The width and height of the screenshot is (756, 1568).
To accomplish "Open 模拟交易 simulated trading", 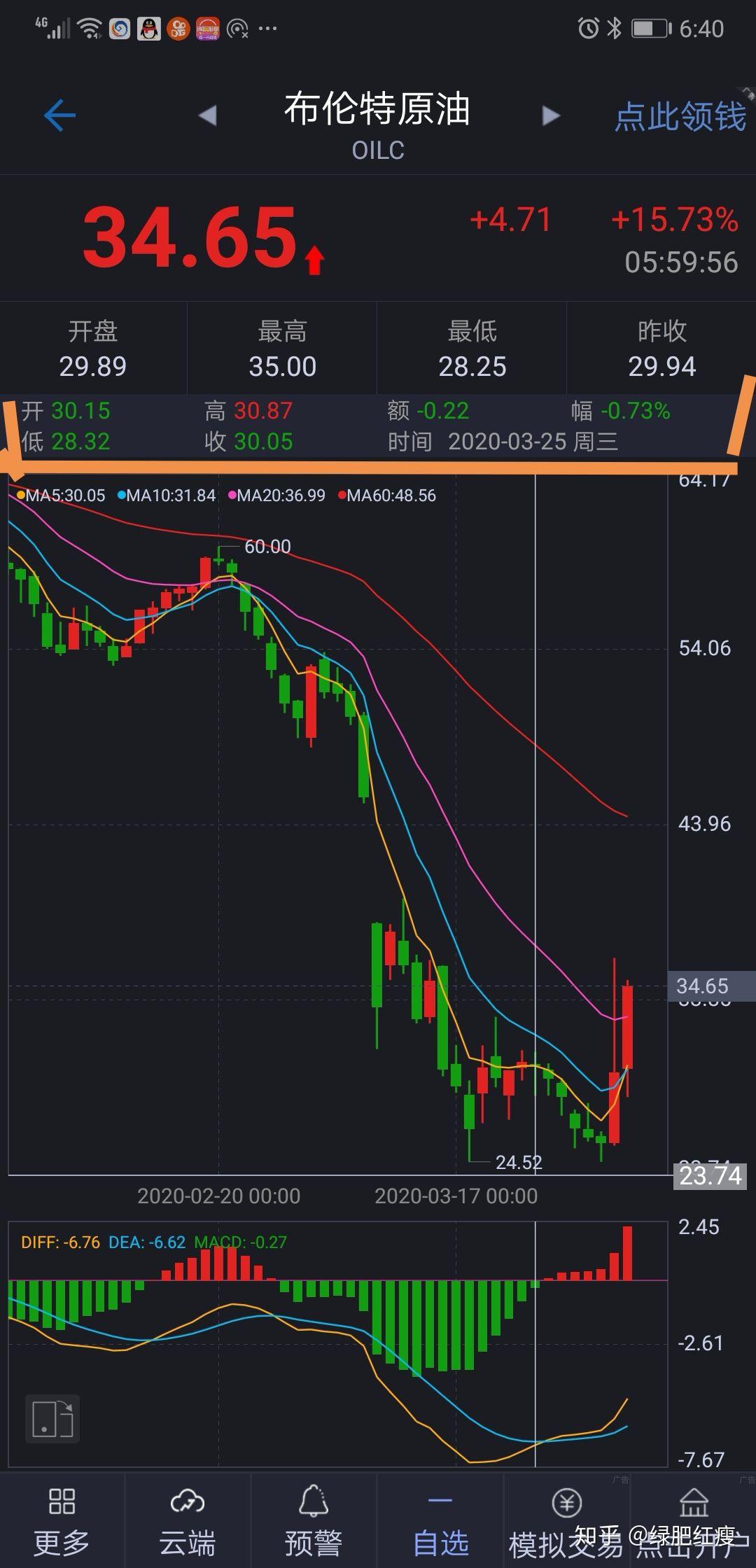I will [566, 1521].
